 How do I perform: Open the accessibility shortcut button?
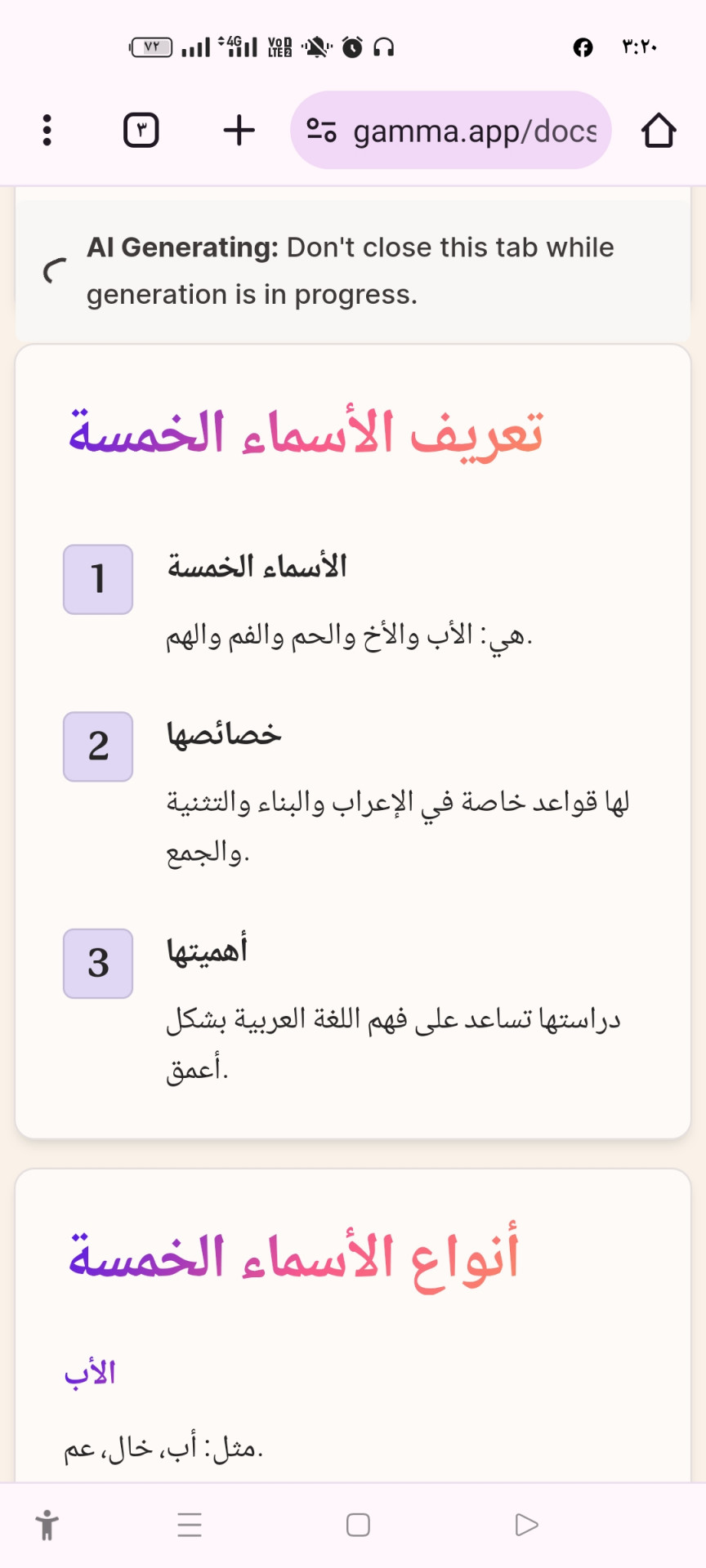point(47,1525)
